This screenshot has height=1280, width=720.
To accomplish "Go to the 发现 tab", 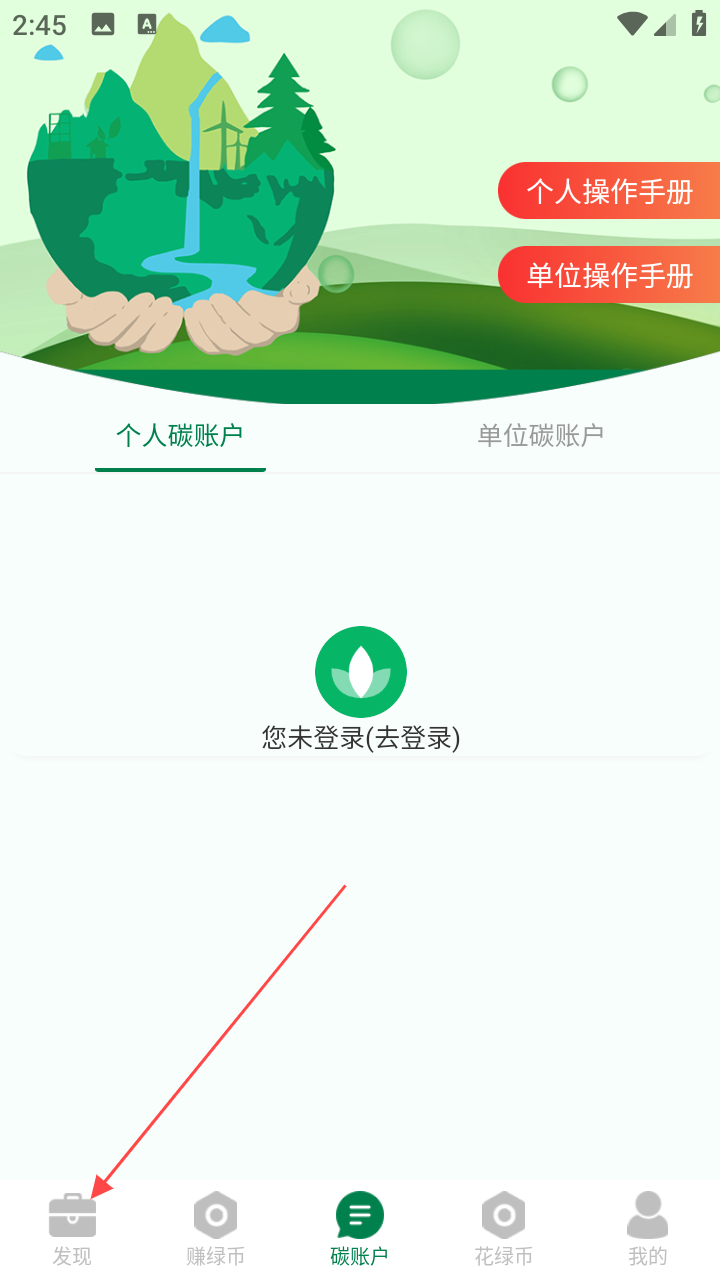I will tap(72, 1229).
